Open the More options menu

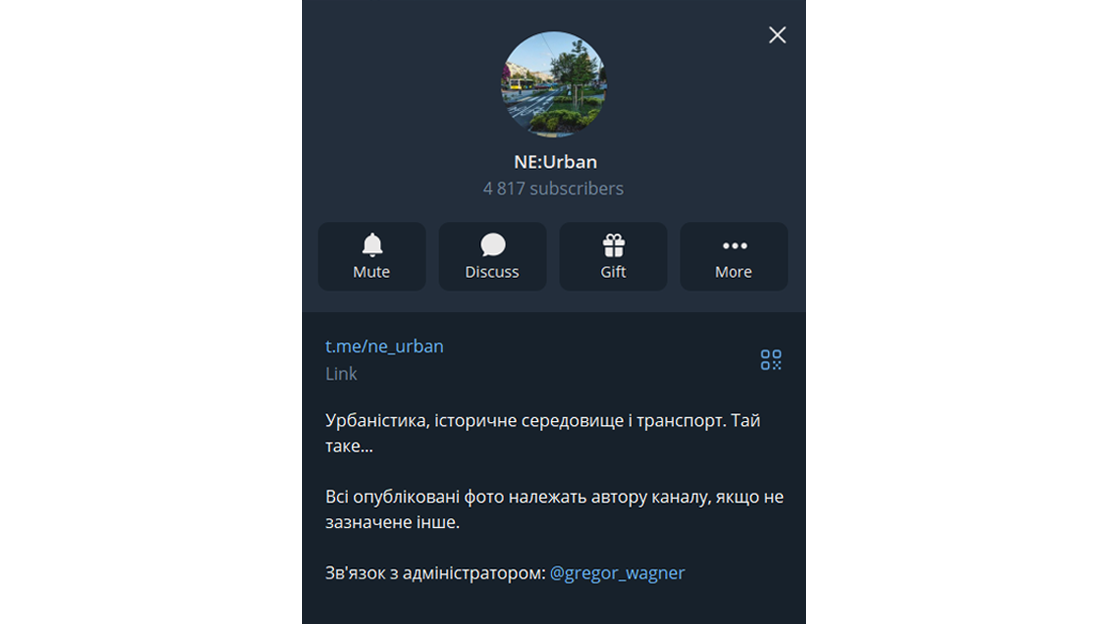tap(733, 257)
